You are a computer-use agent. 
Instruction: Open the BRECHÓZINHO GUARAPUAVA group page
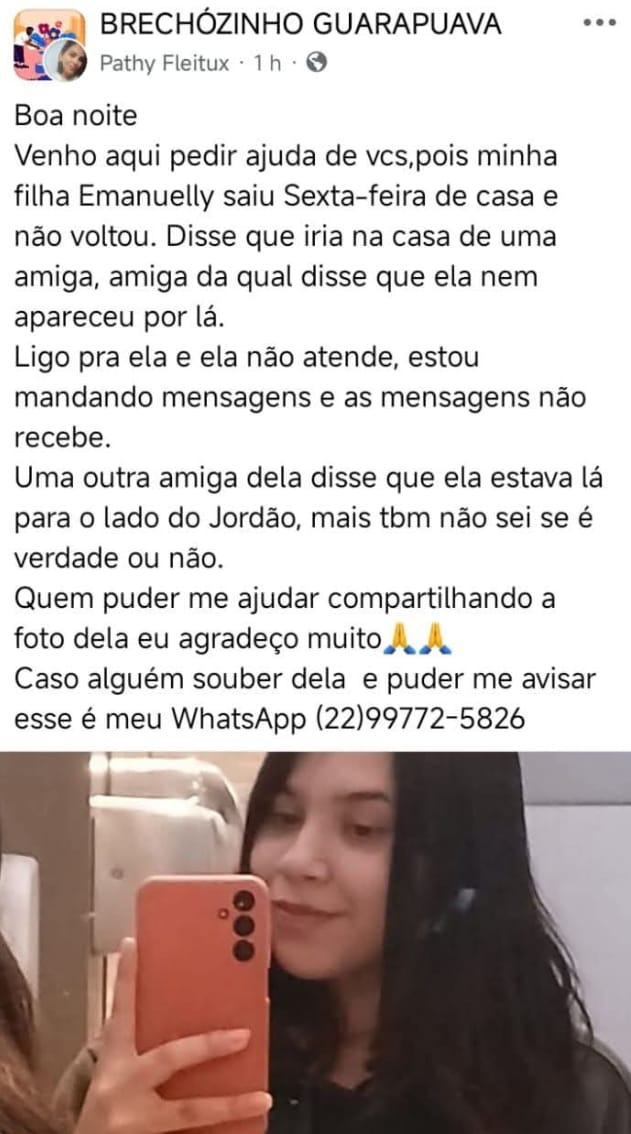coord(300,24)
